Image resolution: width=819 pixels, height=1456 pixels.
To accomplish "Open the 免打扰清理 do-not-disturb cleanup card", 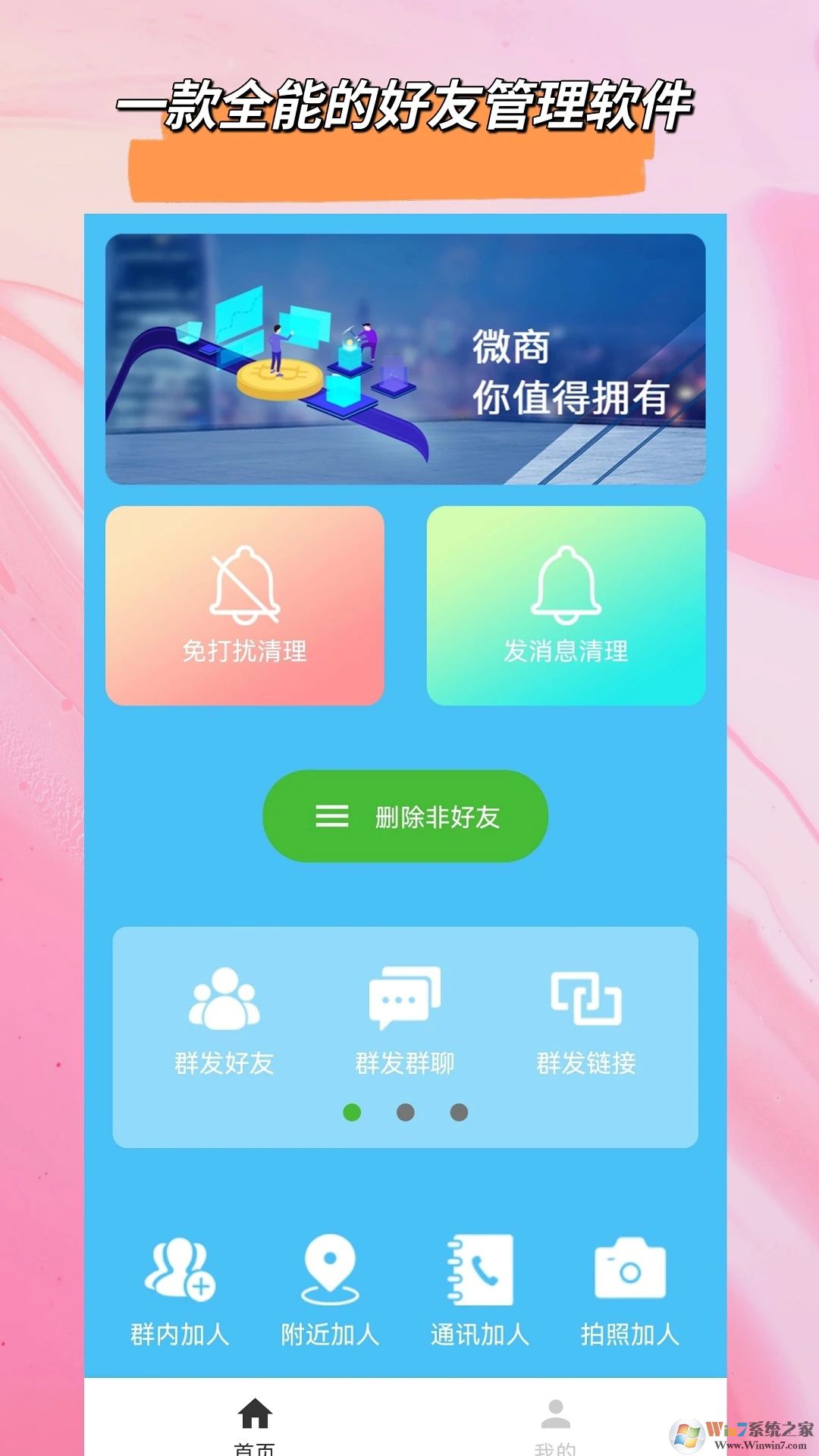I will [246, 607].
